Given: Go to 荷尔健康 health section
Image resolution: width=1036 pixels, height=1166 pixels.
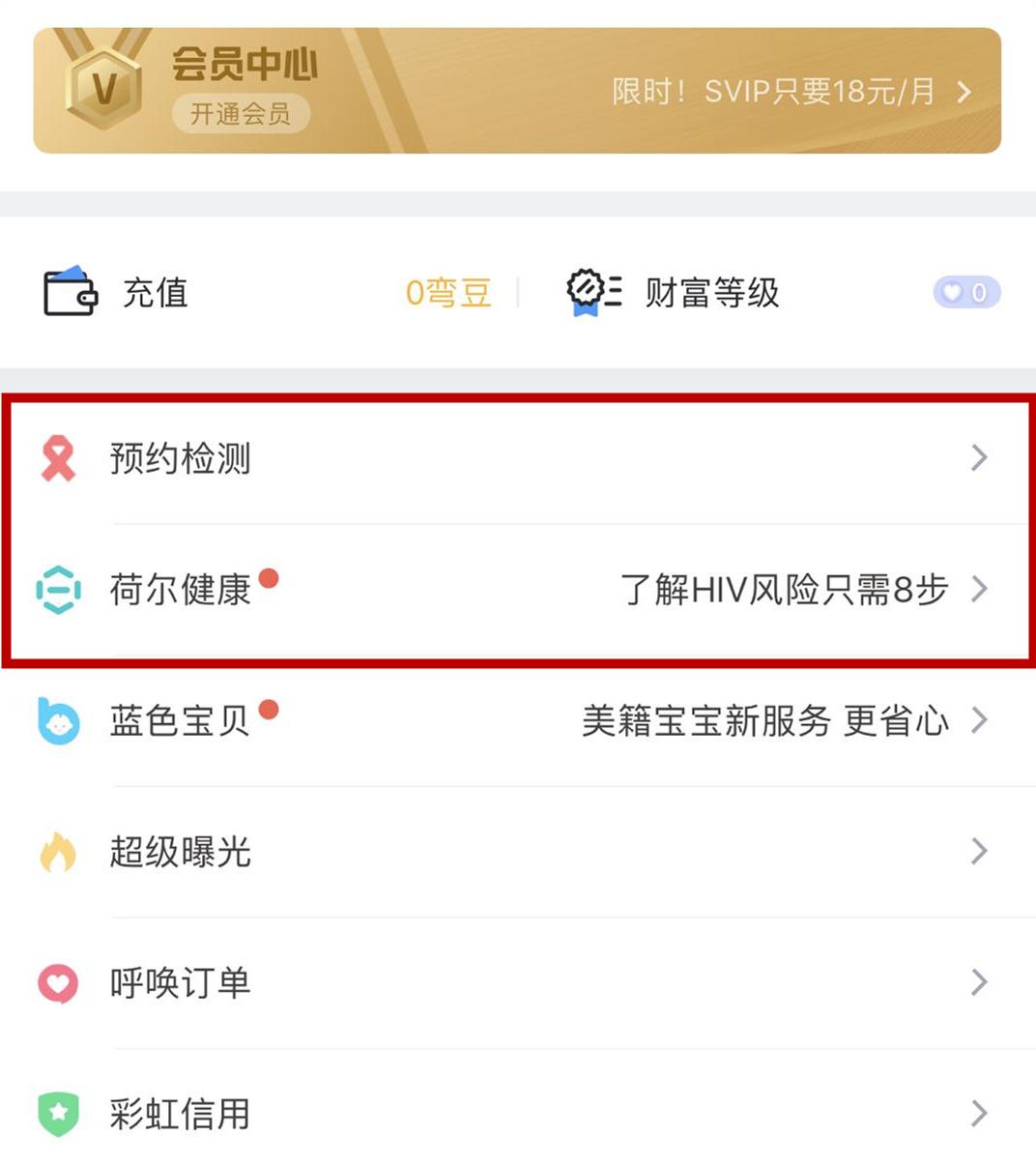Looking at the screenshot, I should 517,589.
